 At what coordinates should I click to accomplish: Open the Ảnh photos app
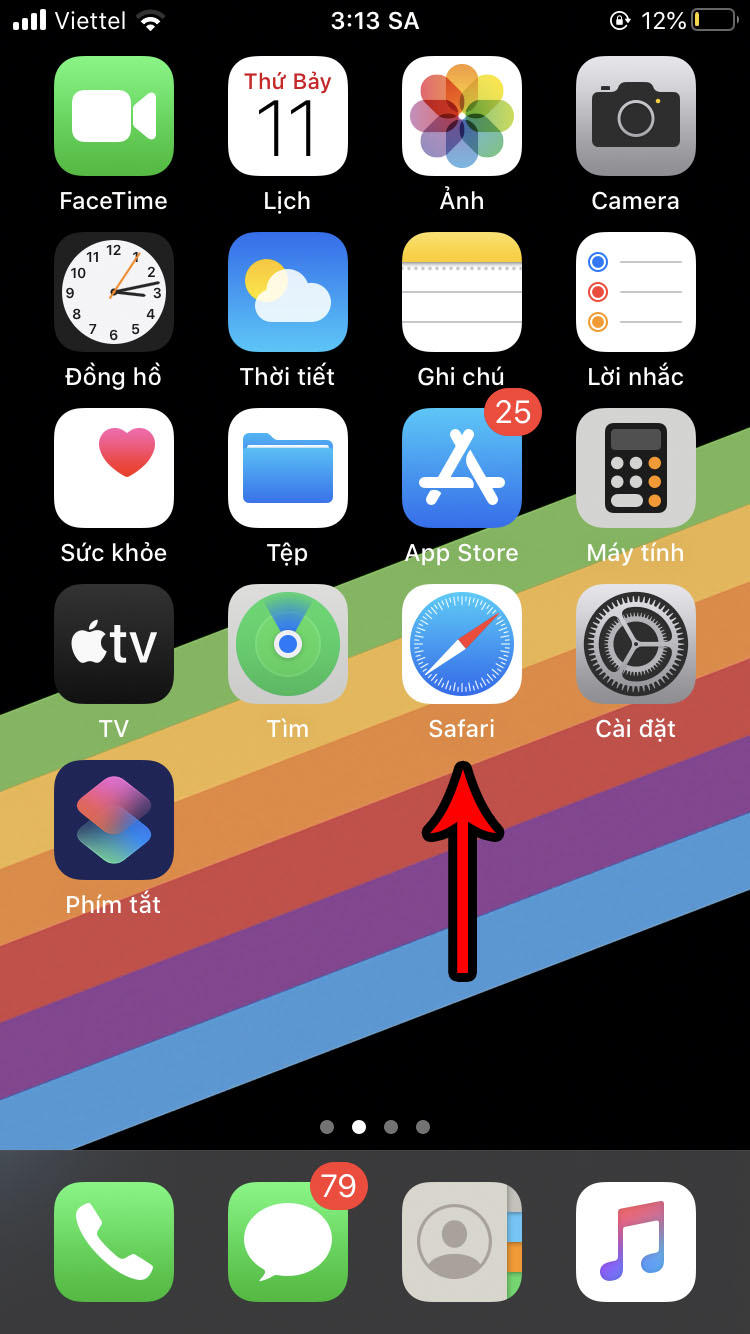tap(462, 116)
